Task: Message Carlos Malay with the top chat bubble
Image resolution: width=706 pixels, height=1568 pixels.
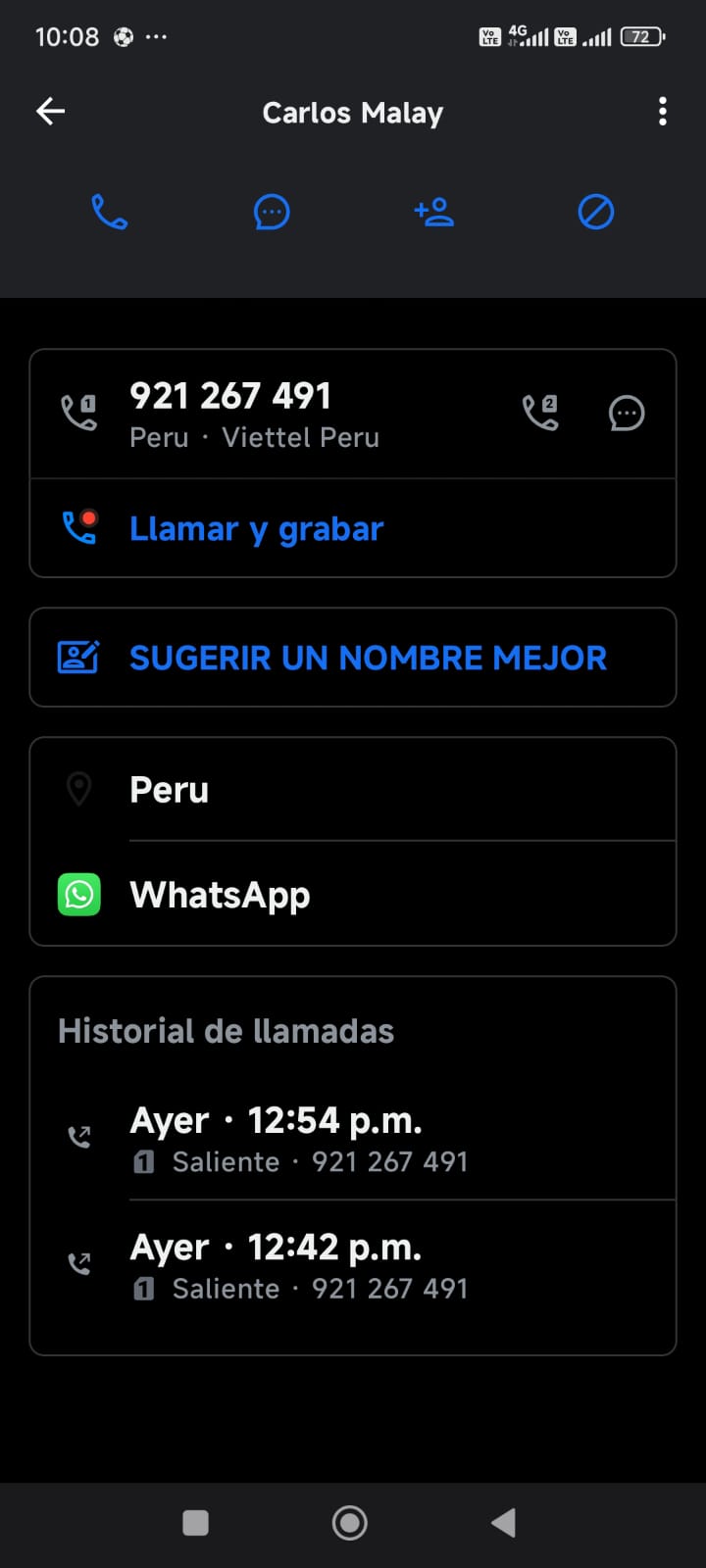Action: [272, 212]
